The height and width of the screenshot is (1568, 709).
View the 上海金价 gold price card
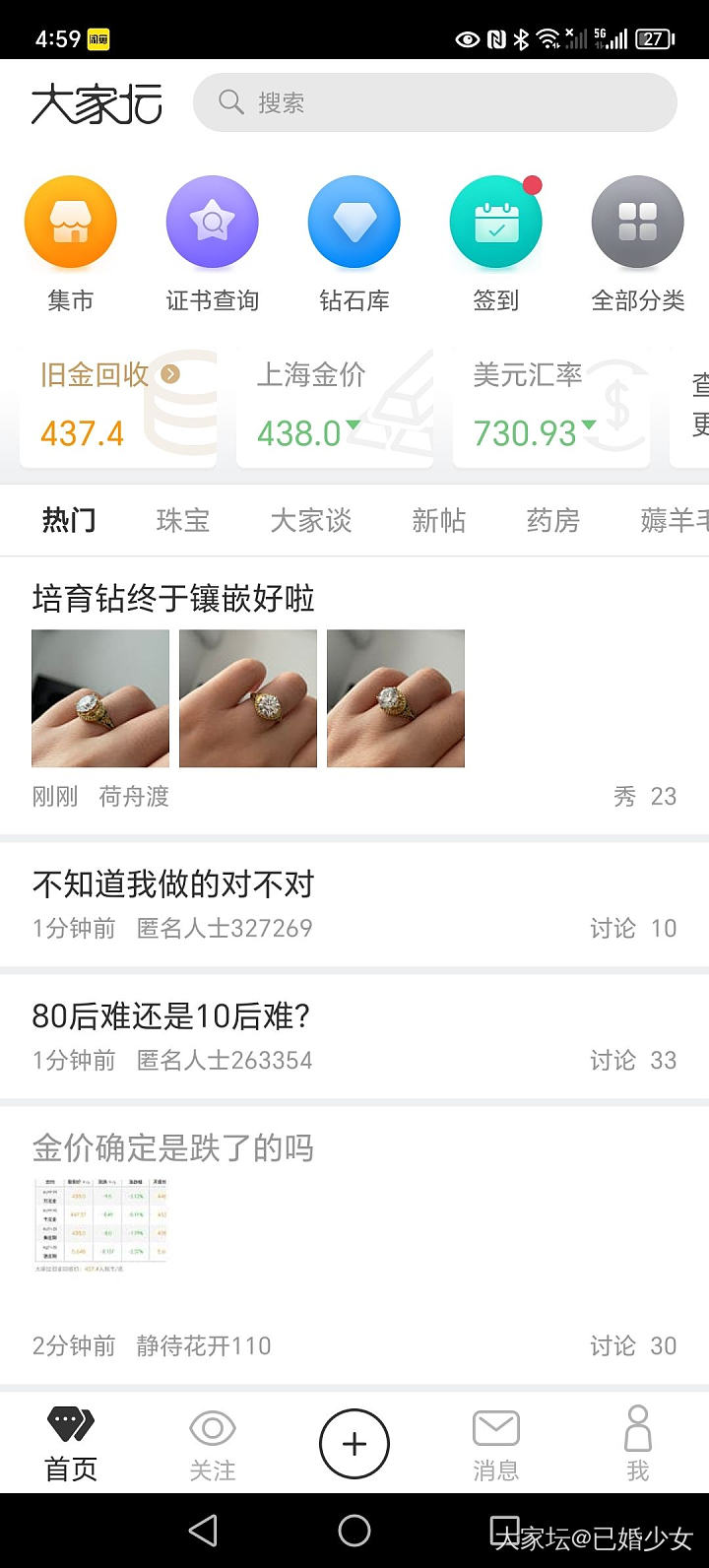pos(335,405)
